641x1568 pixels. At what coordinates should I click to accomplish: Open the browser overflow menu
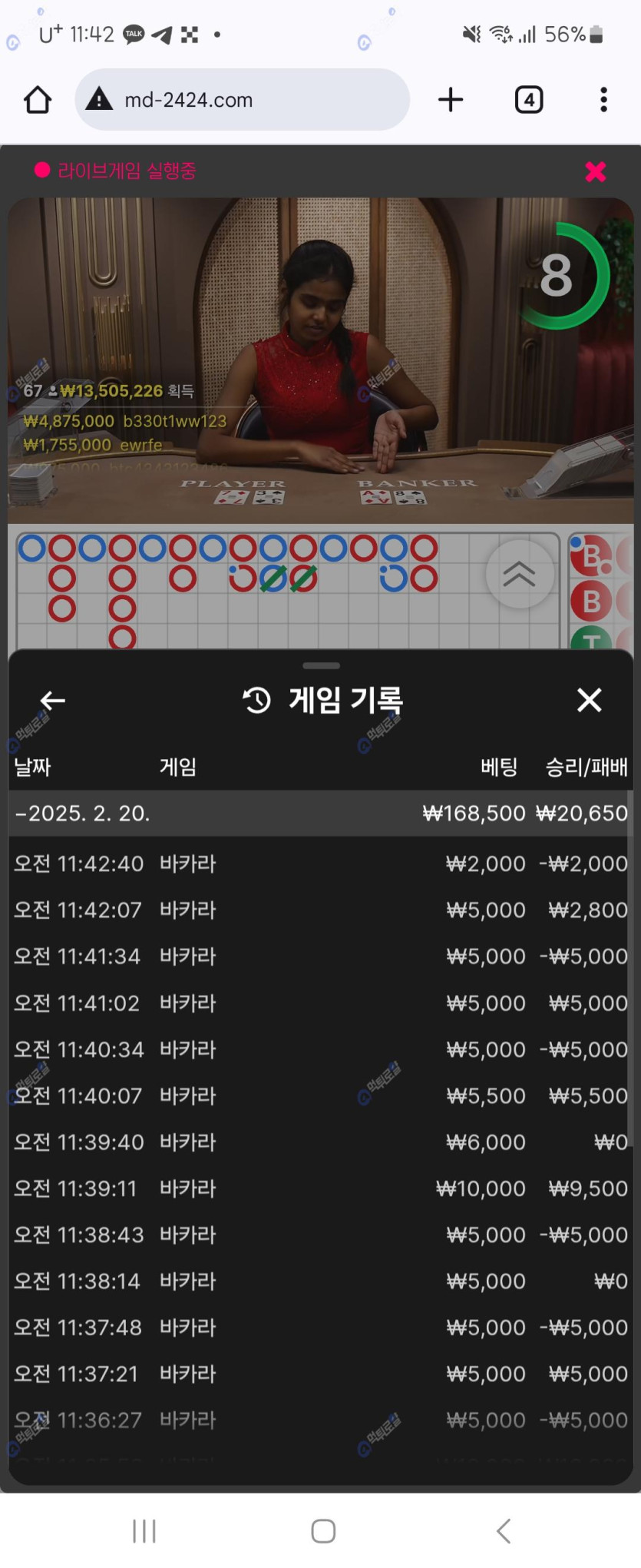point(603,100)
